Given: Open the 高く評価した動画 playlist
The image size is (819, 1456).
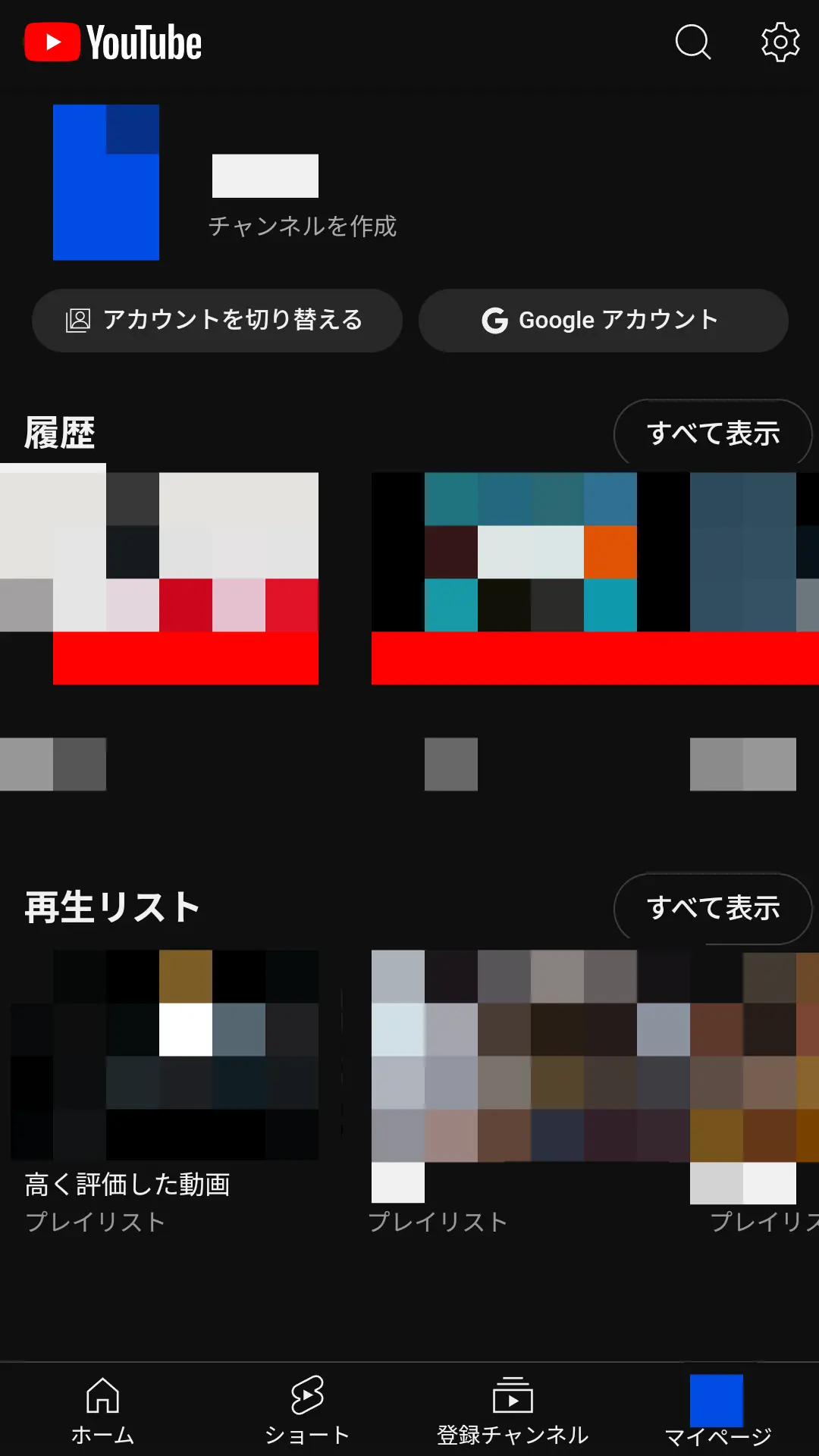Looking at the screenshot, I should pos(165,1055).
